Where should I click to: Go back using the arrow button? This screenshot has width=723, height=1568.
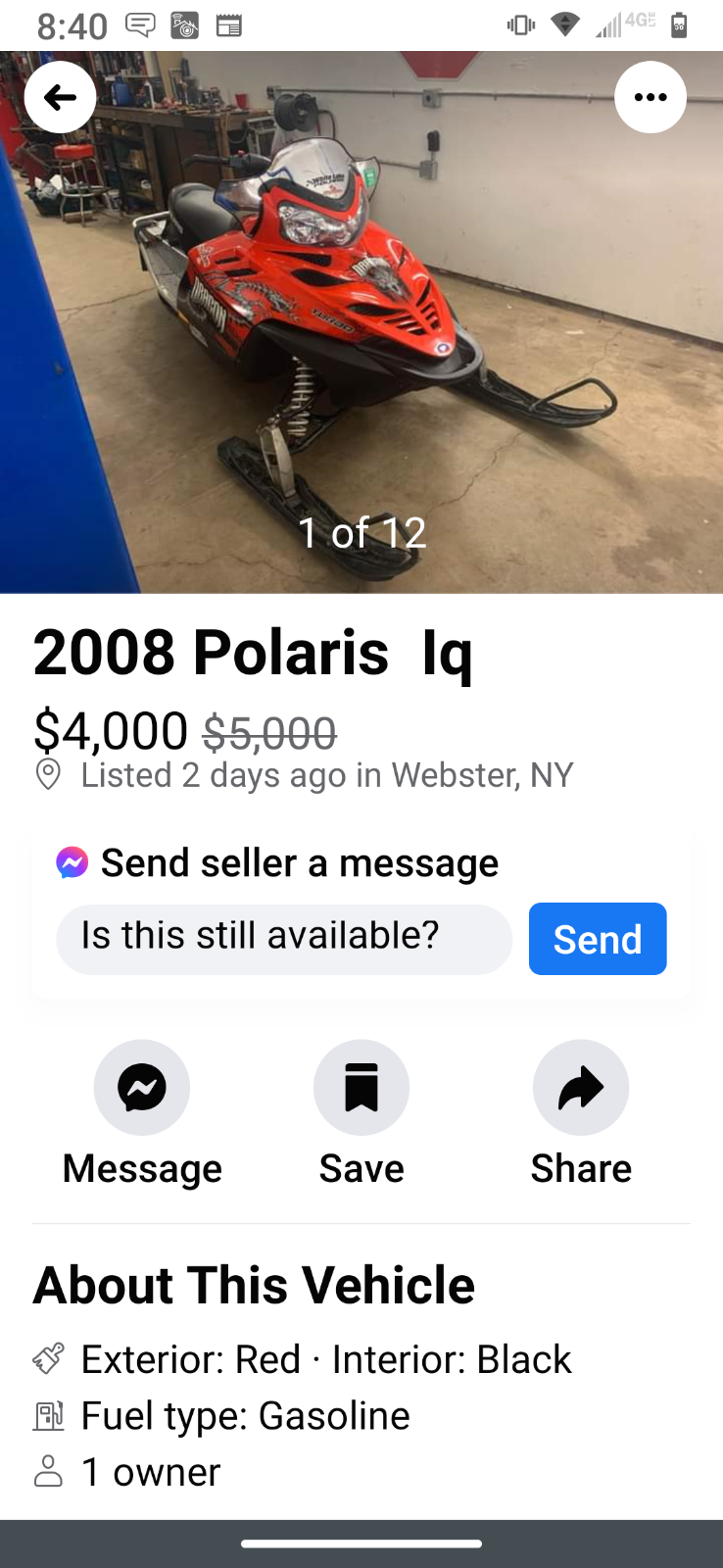tap(60, 97)
